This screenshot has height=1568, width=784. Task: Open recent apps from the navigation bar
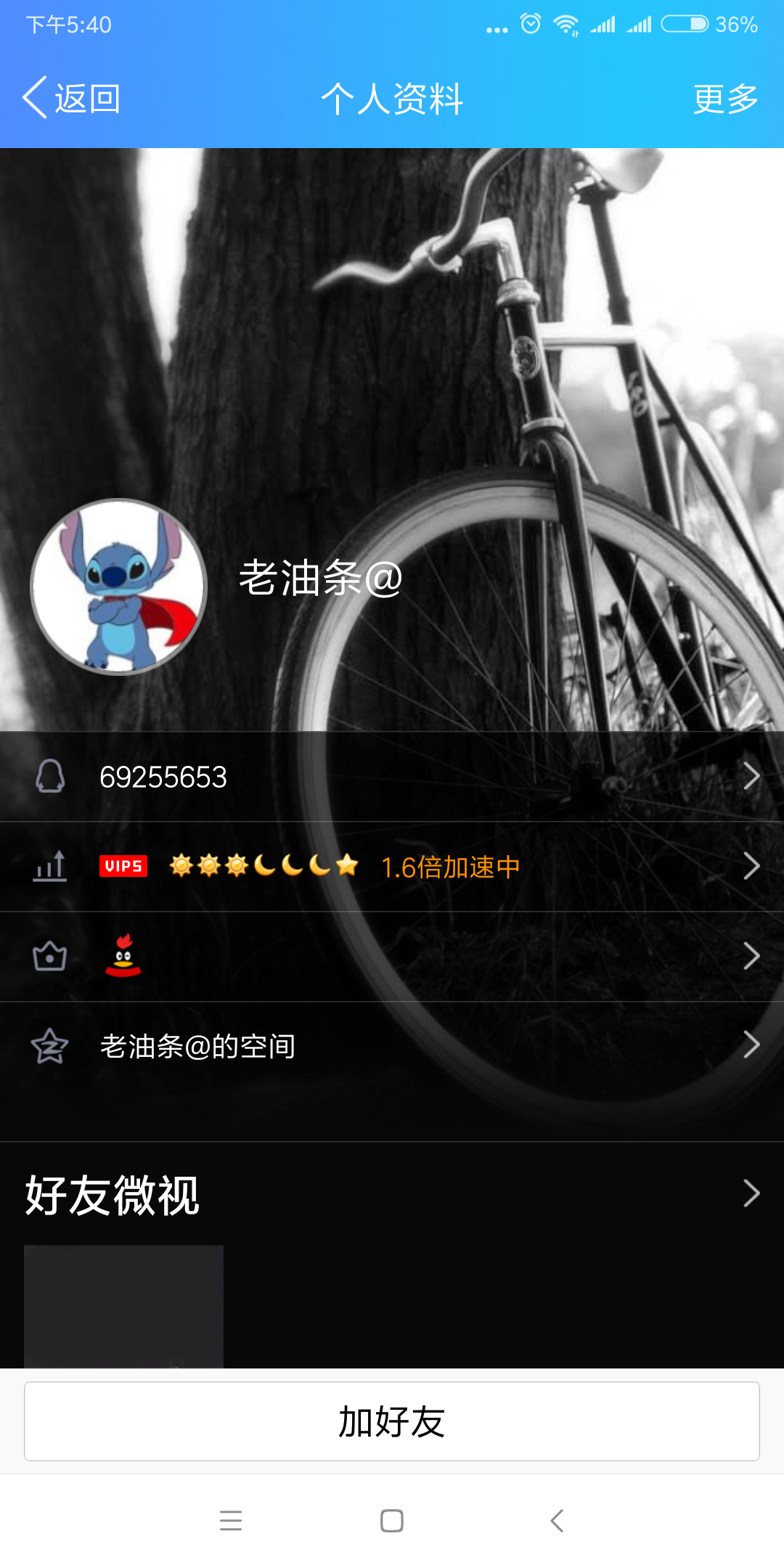pos(231,1520)
